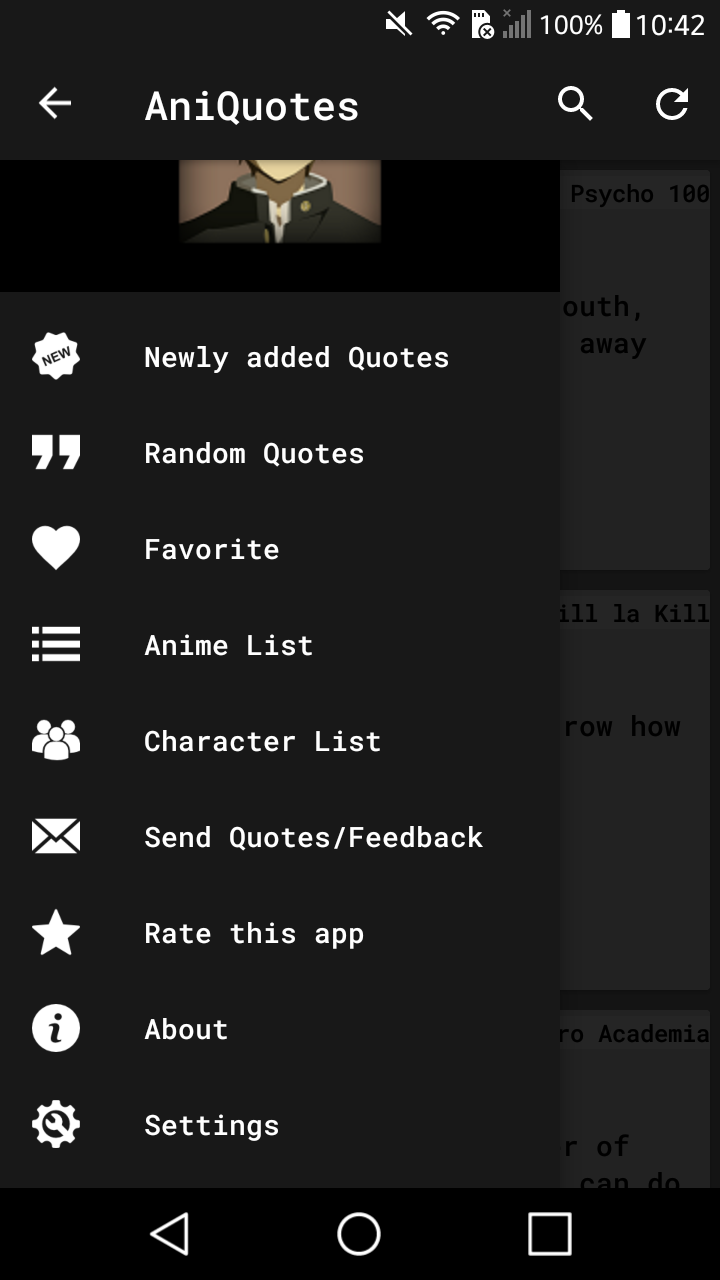Open Settings from the drawer
This screenshot has width=720, height=1280.
click(211, 1125)
